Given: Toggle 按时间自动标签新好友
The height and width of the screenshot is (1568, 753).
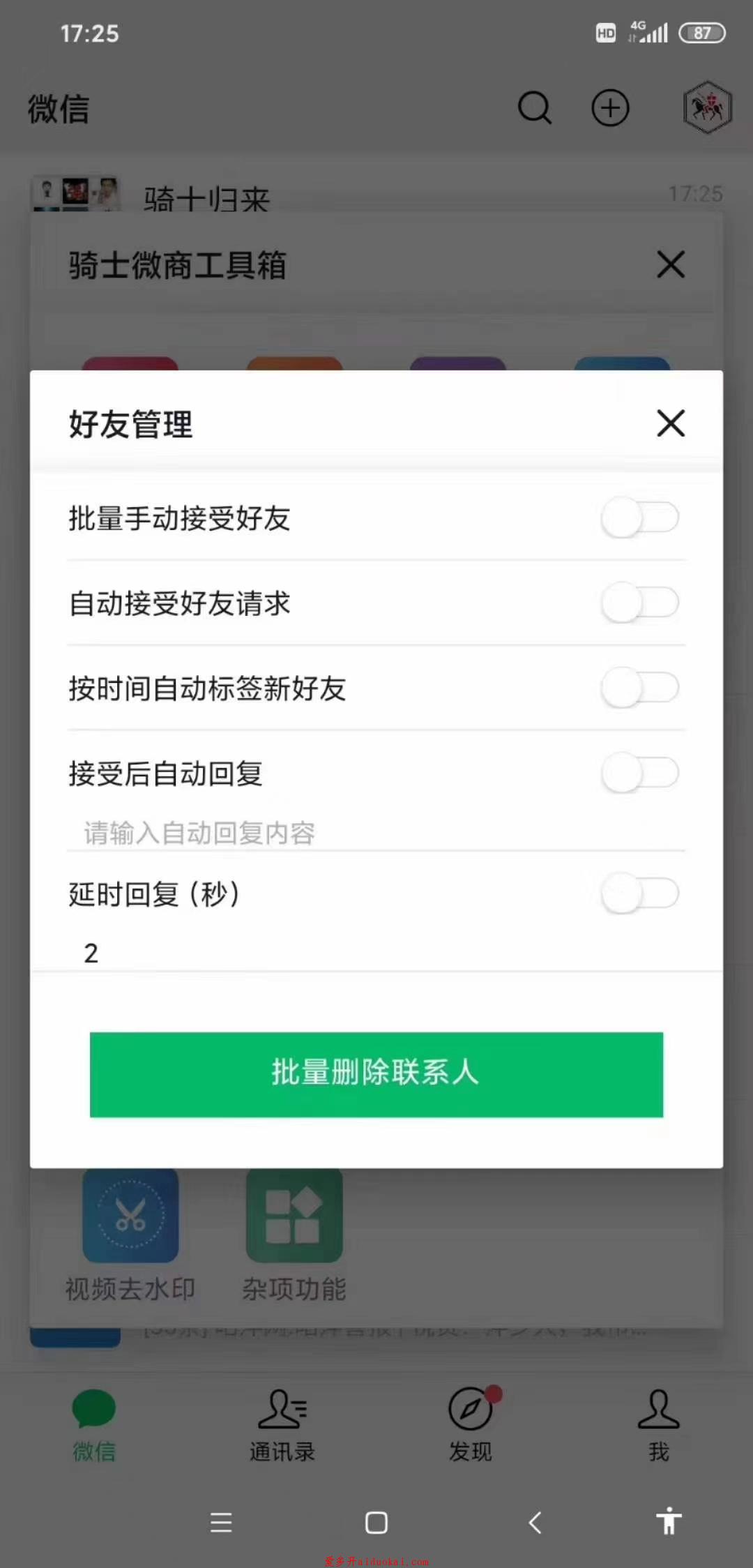Looking at the screenshot, I should 639,688.
